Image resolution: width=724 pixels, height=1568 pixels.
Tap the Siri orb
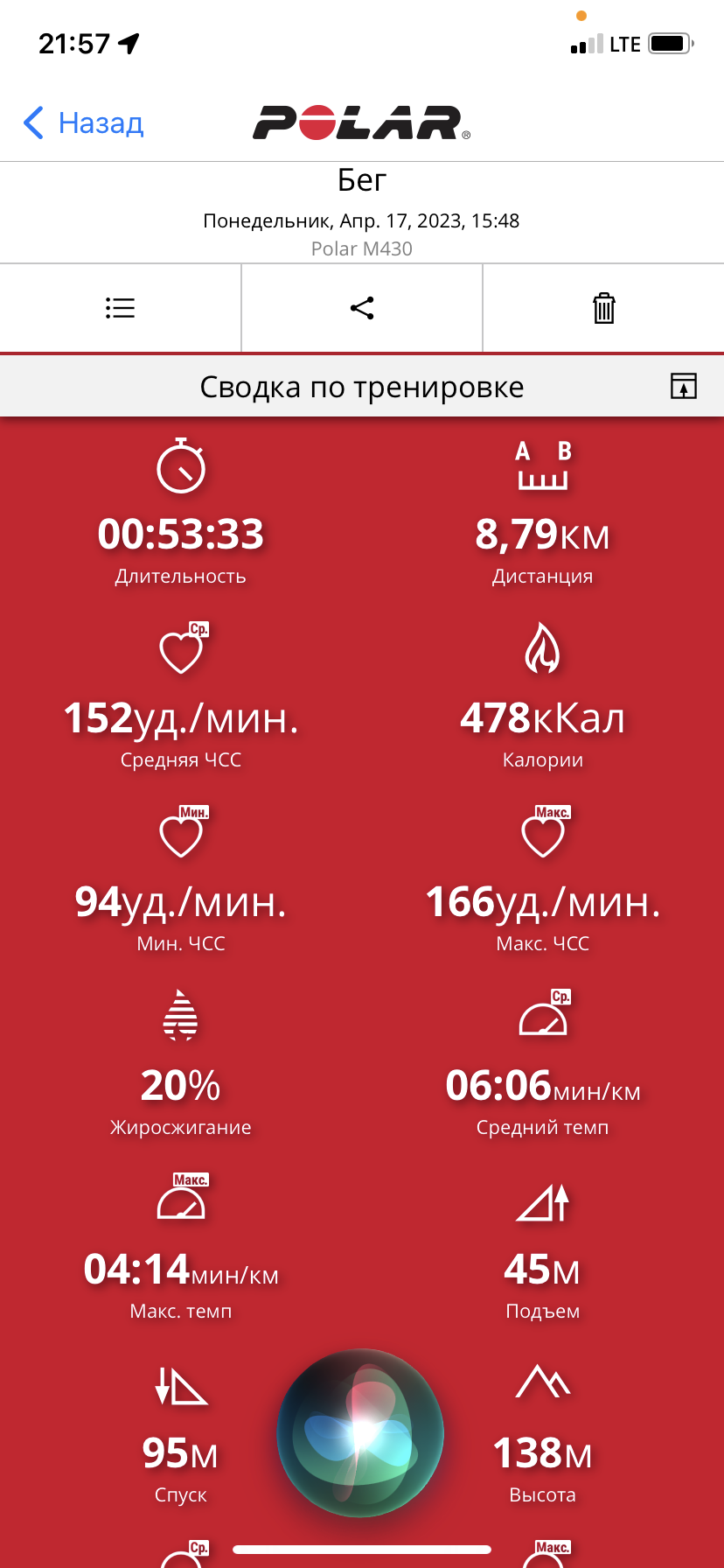360,1433
